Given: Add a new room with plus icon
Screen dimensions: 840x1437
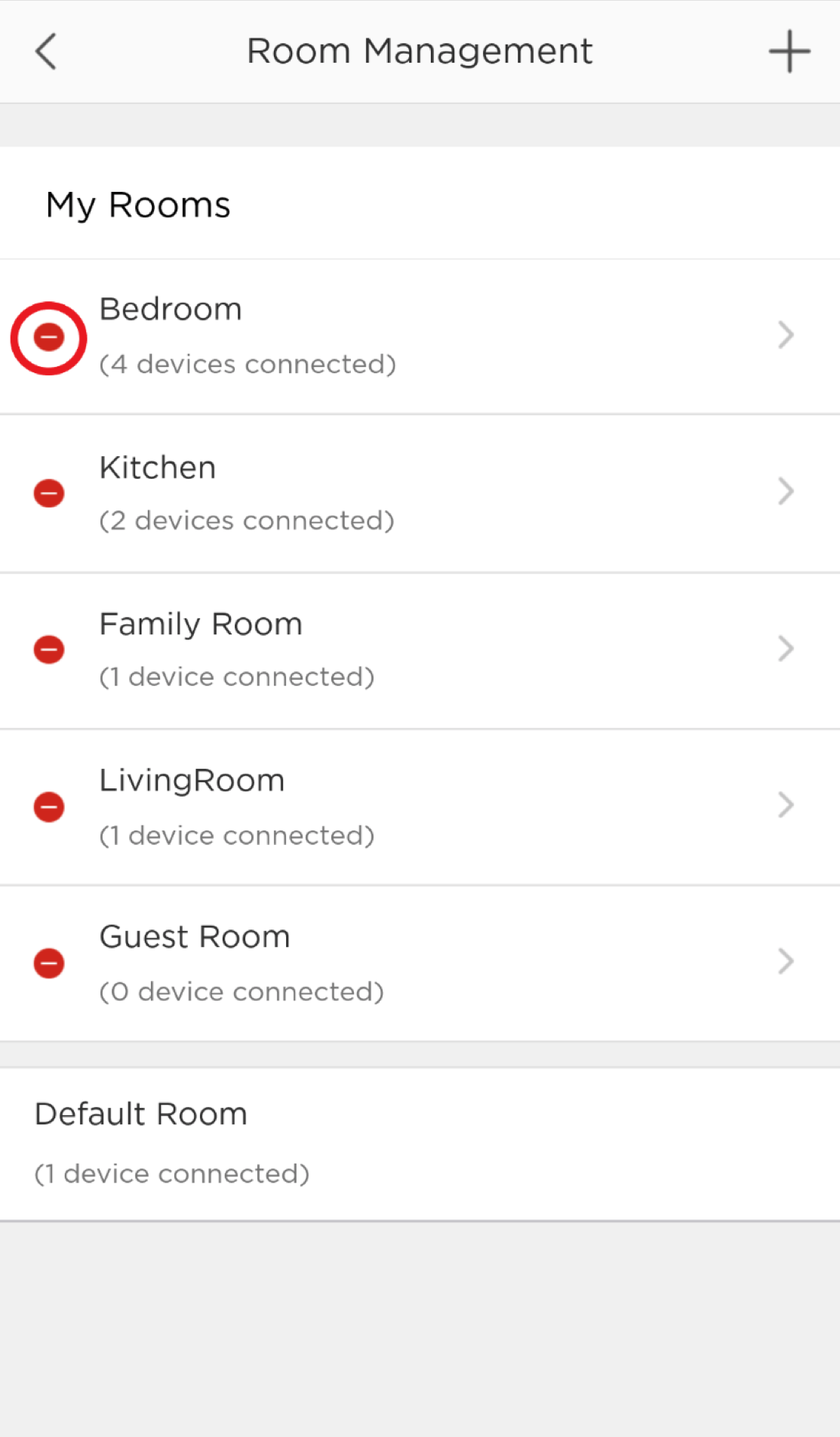Looking at the screenshot, I should tap(789, 51).
